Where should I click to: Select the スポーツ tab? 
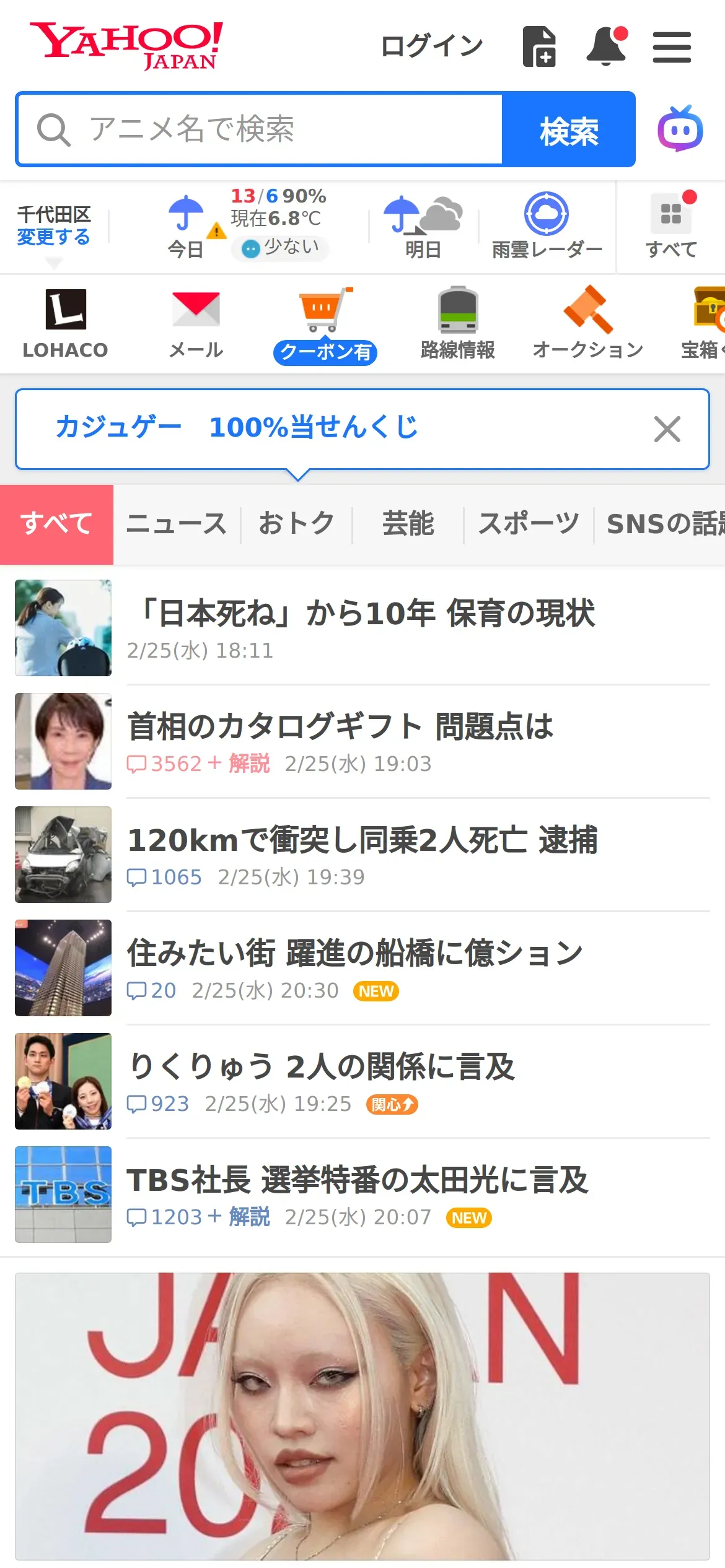(528, 524)
